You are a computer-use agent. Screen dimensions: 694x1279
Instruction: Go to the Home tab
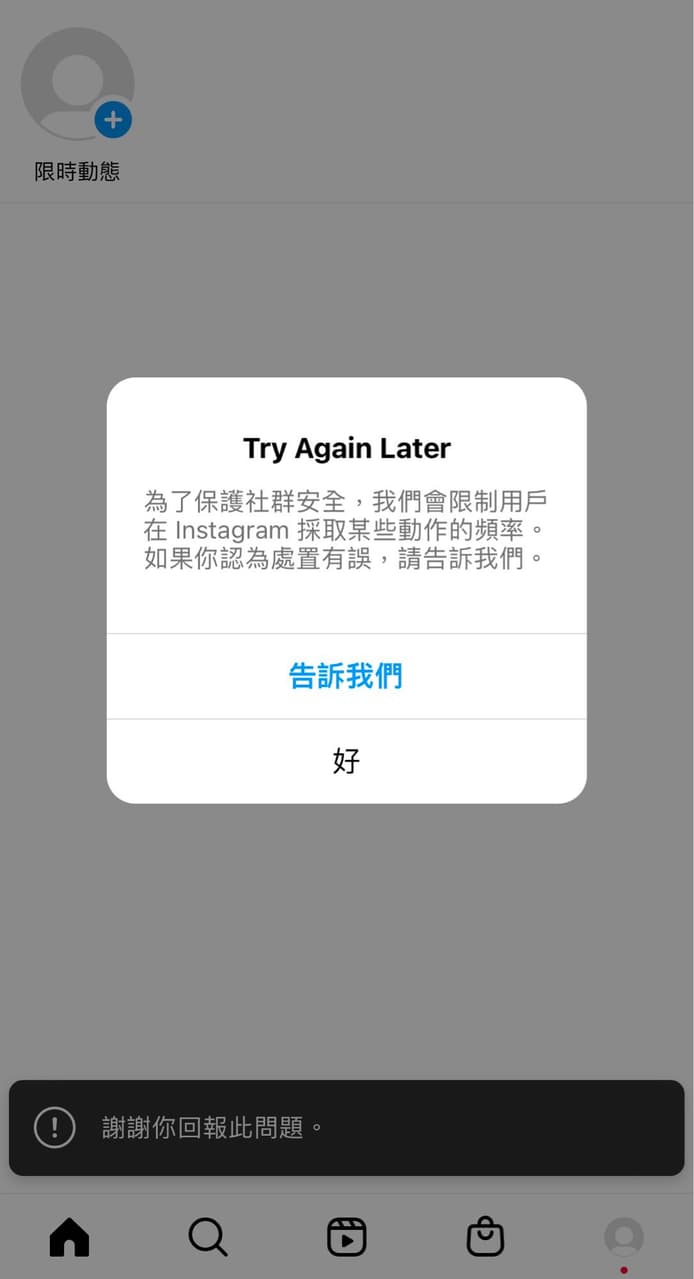click(69, 1237)
